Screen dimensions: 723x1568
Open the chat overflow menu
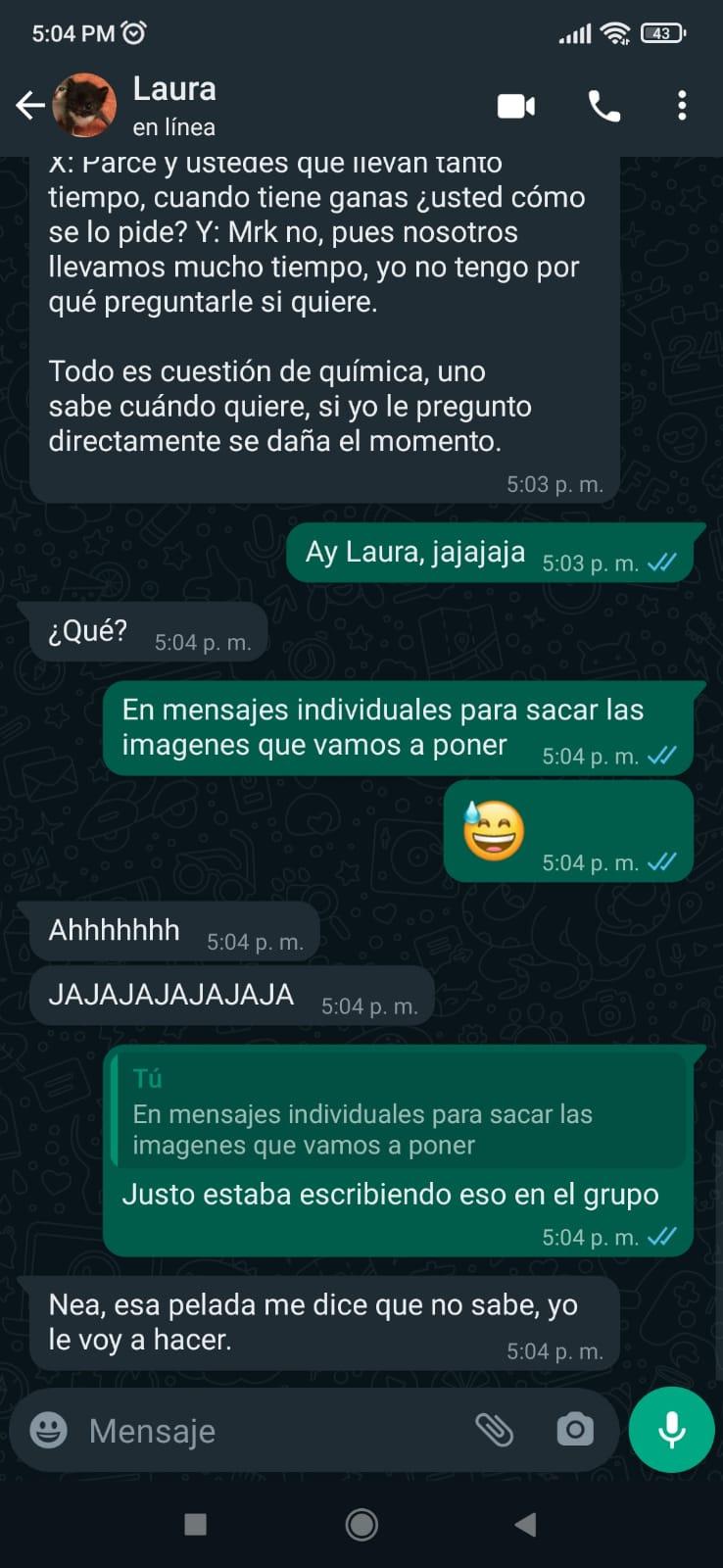pos(682,106)
